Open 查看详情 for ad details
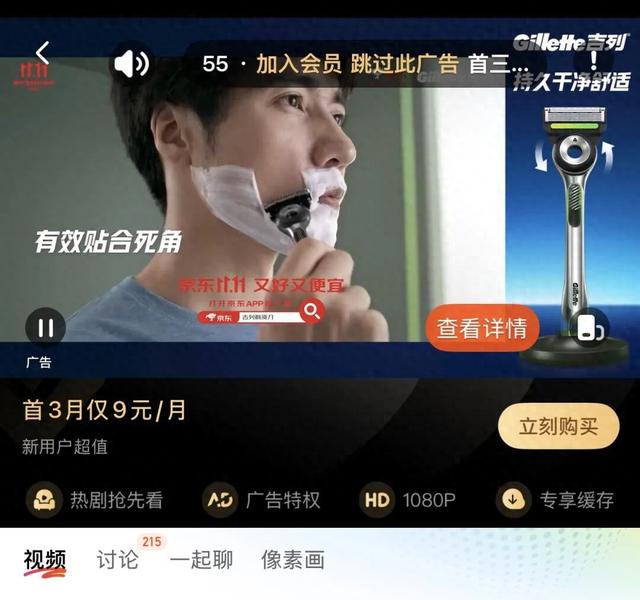Viewport: 640px width, 600px height. point(482,328)
